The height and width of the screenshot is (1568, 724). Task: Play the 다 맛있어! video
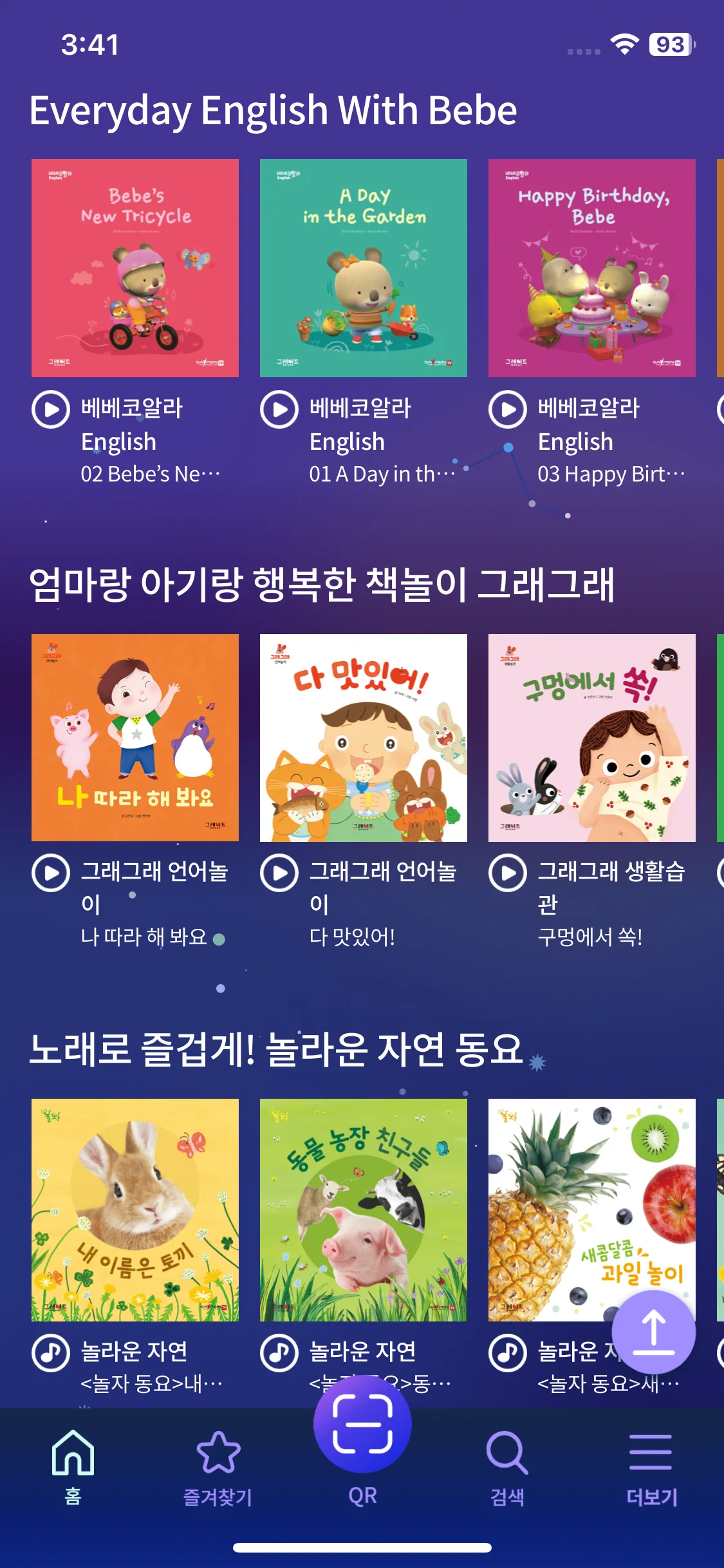pos(279,873)
